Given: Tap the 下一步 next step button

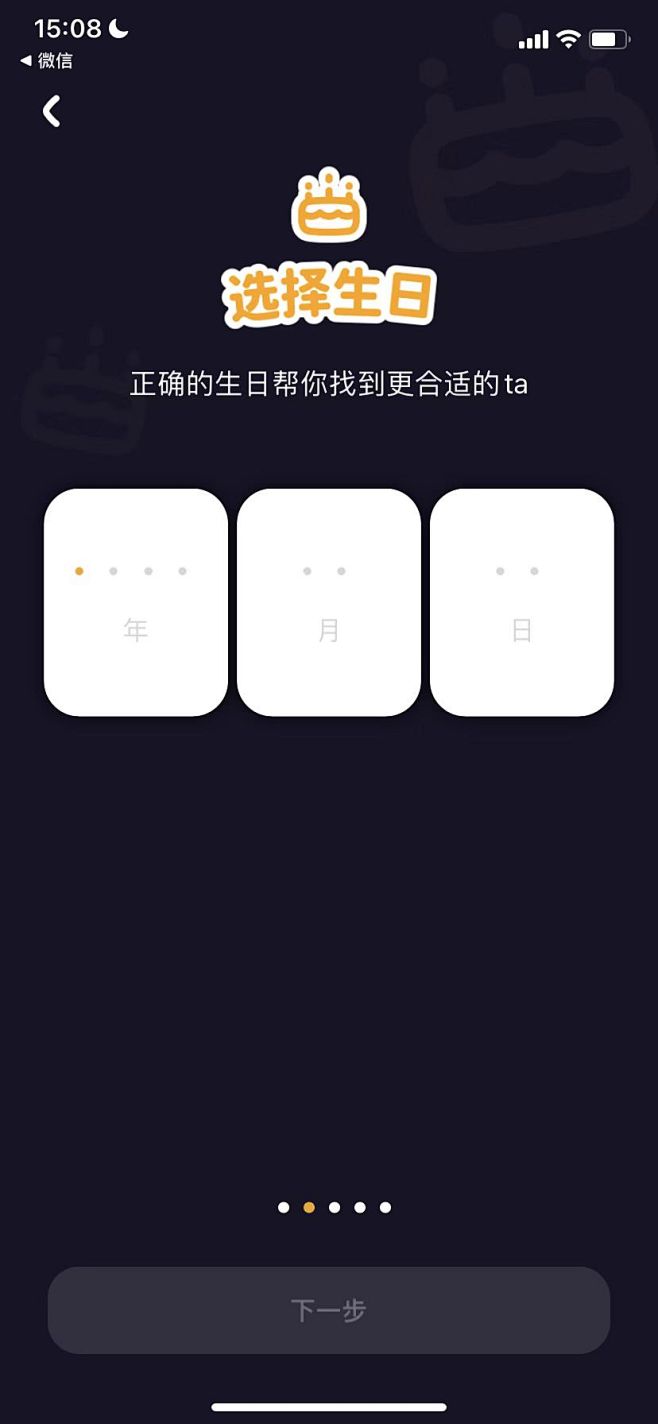Looking at the screenshot, I should click(329, 1310).
